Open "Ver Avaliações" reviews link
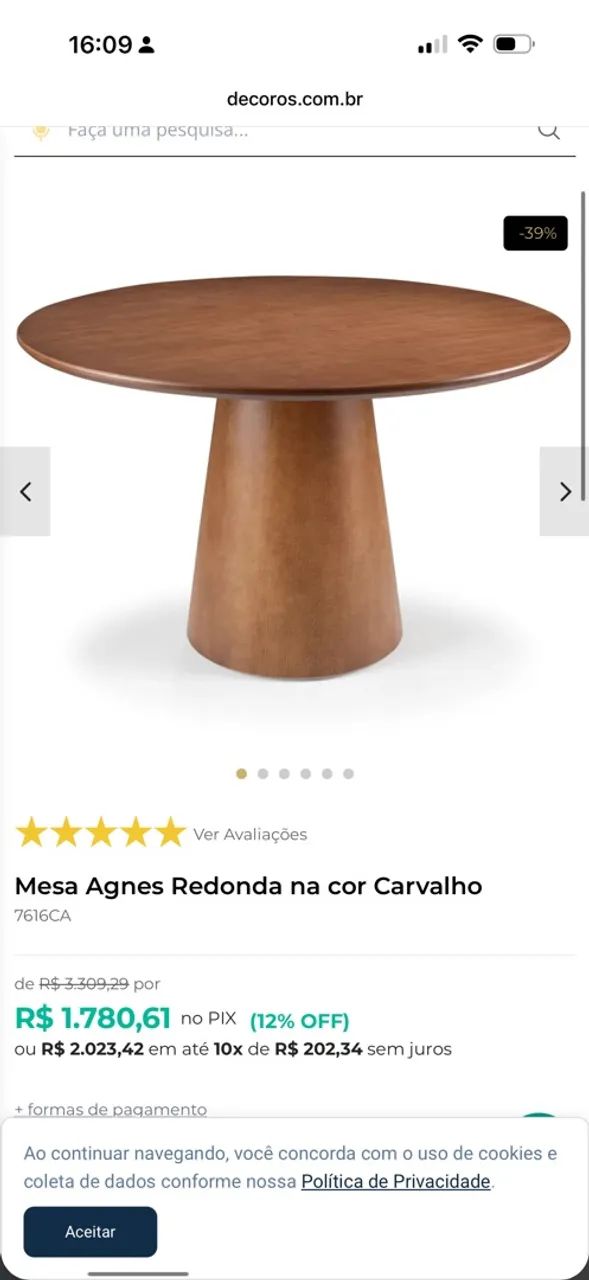Image resolution: width=589 pixels, height=1280 pixels. 250,834
